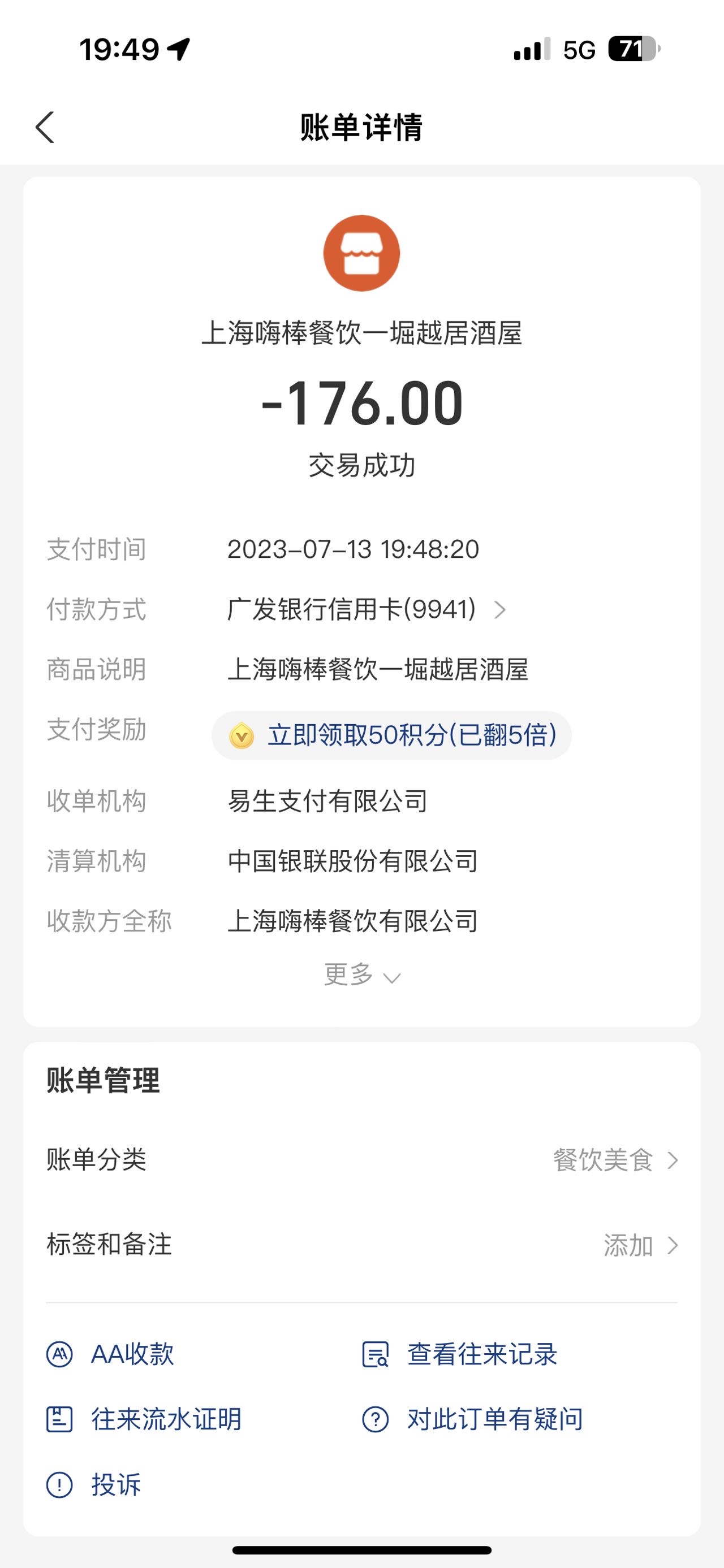Change 账单分类 from 餐饮美食
This screenshot has width=724, height=1568.
[361, 1159]
